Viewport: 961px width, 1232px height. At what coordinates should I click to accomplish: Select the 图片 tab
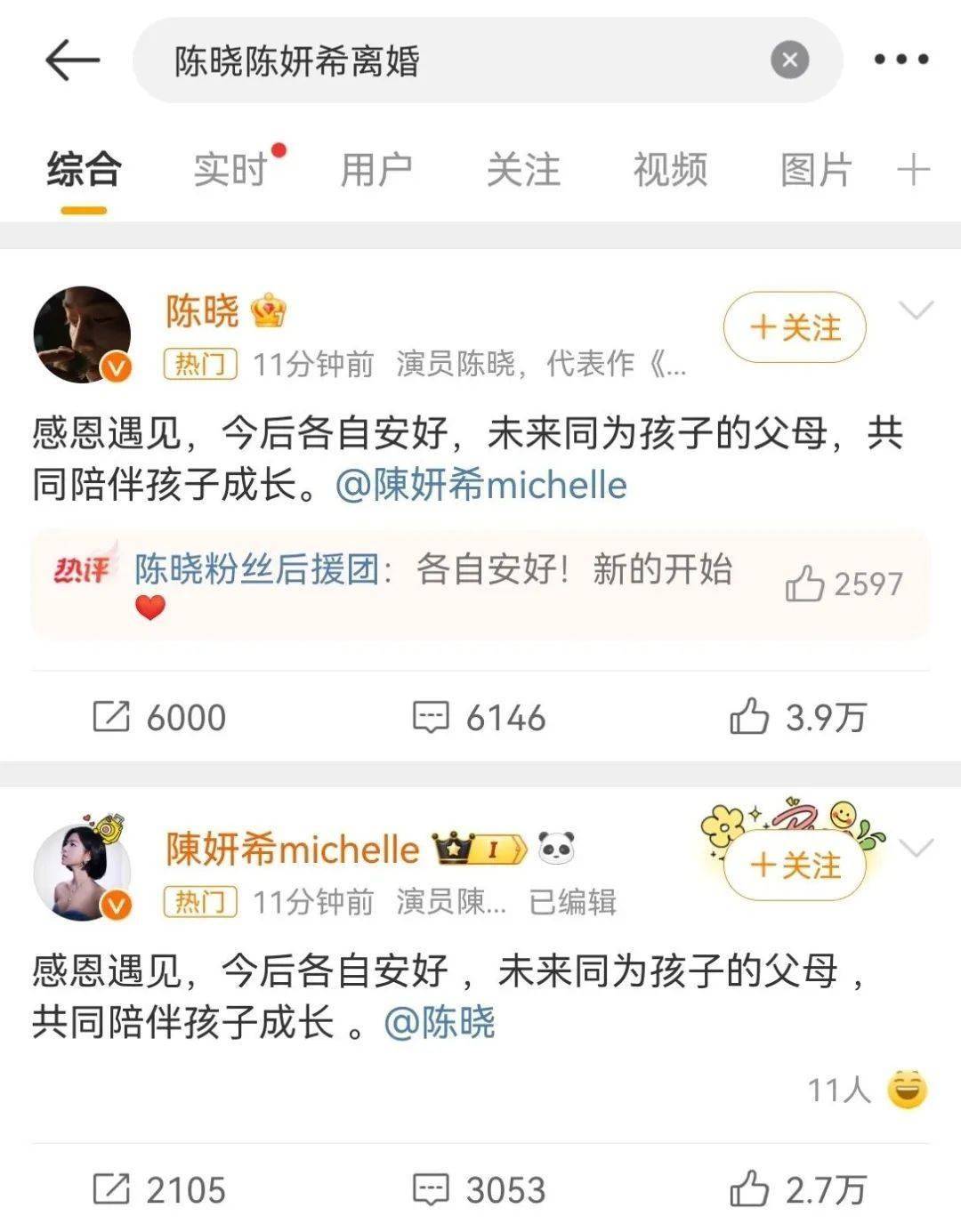816,169
